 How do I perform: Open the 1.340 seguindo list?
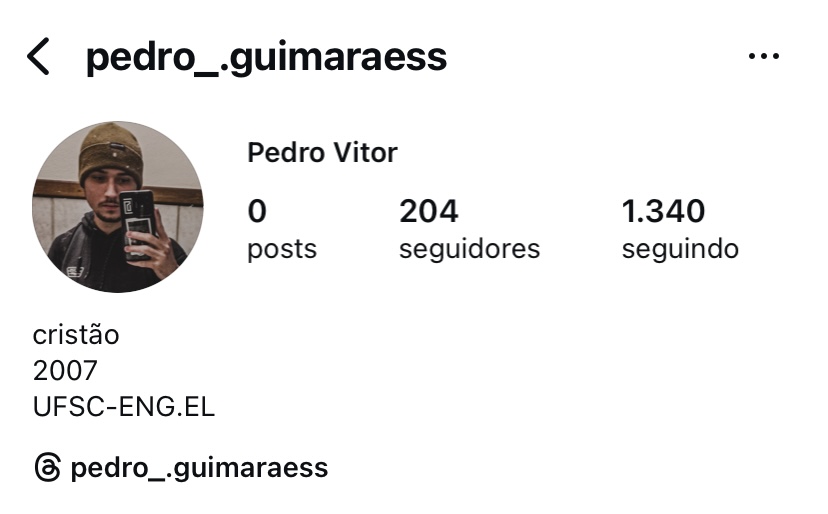(680, 229)
